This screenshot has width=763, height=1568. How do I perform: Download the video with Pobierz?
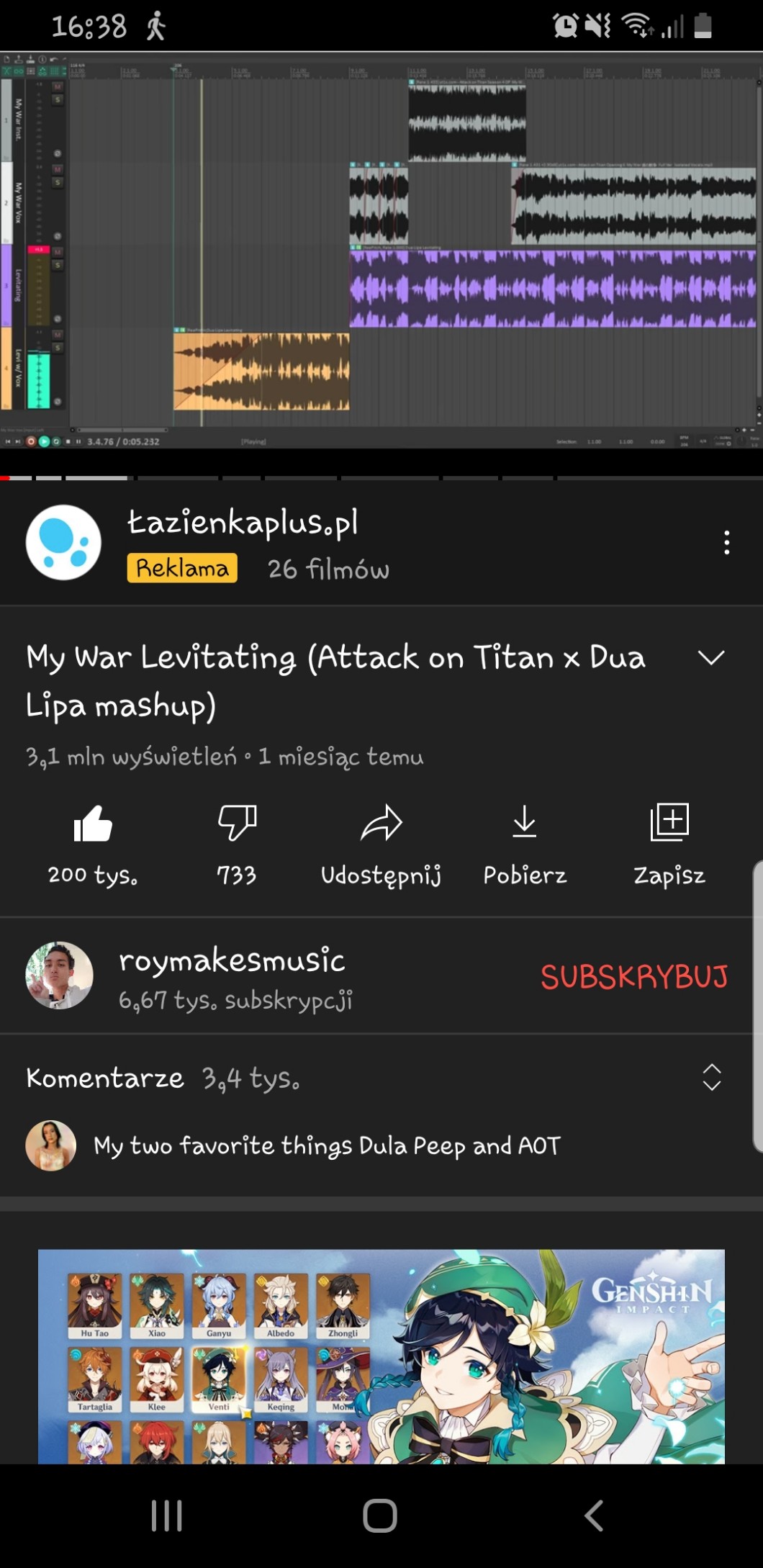525,824
